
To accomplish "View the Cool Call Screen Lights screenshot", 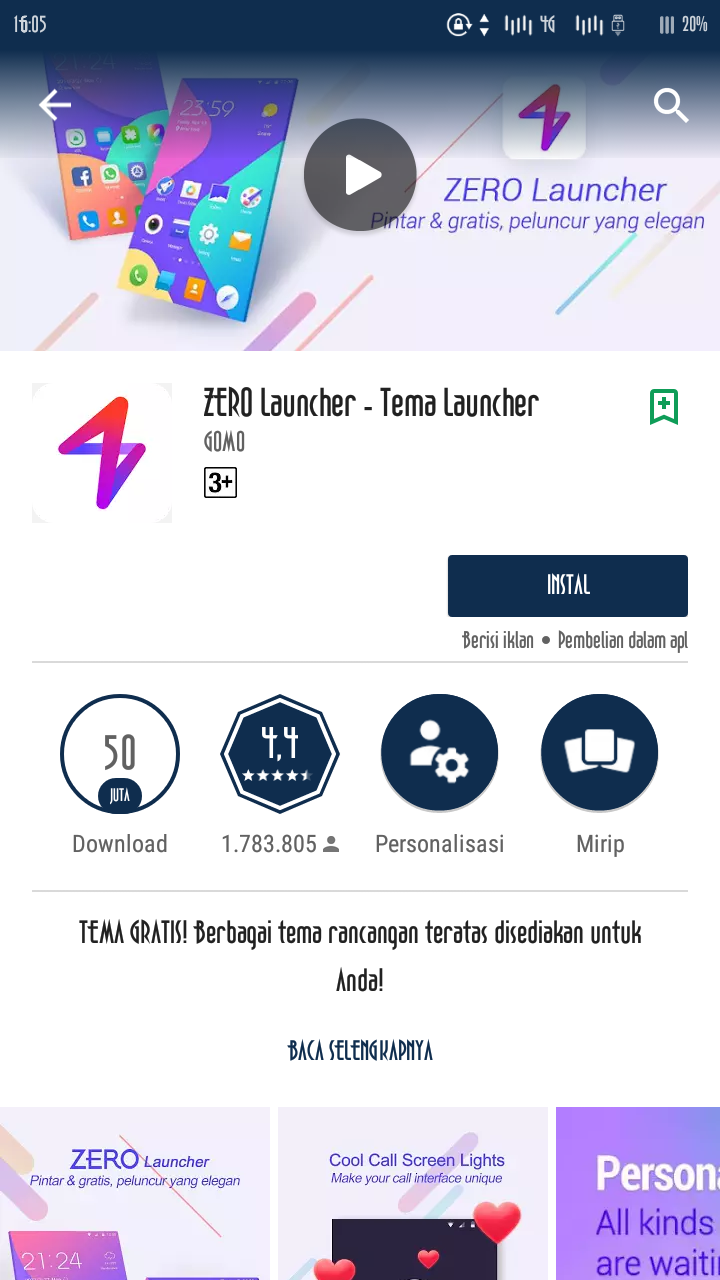I will [413, 1192].
